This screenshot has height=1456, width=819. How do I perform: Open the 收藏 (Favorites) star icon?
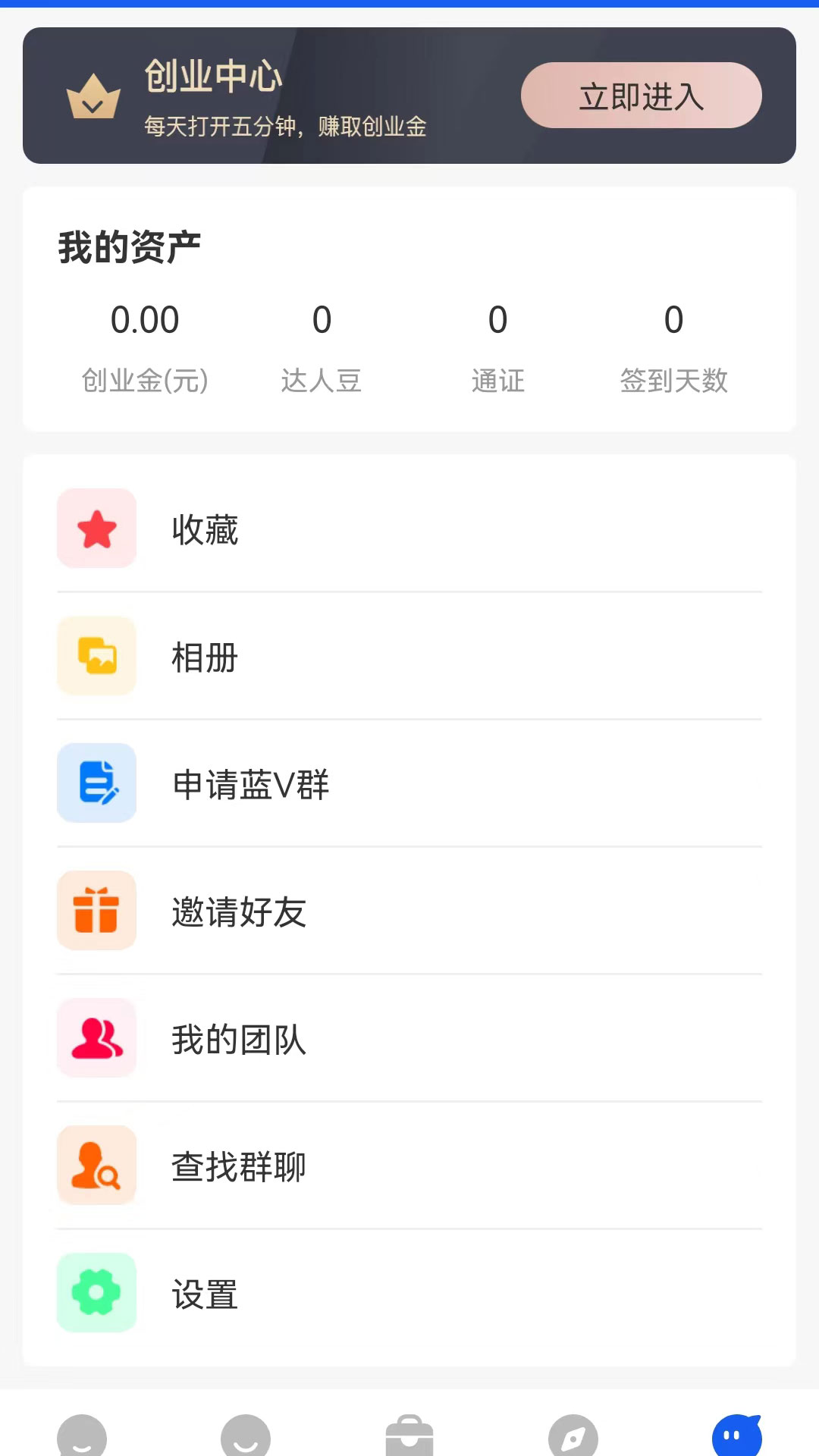(96, 529)
